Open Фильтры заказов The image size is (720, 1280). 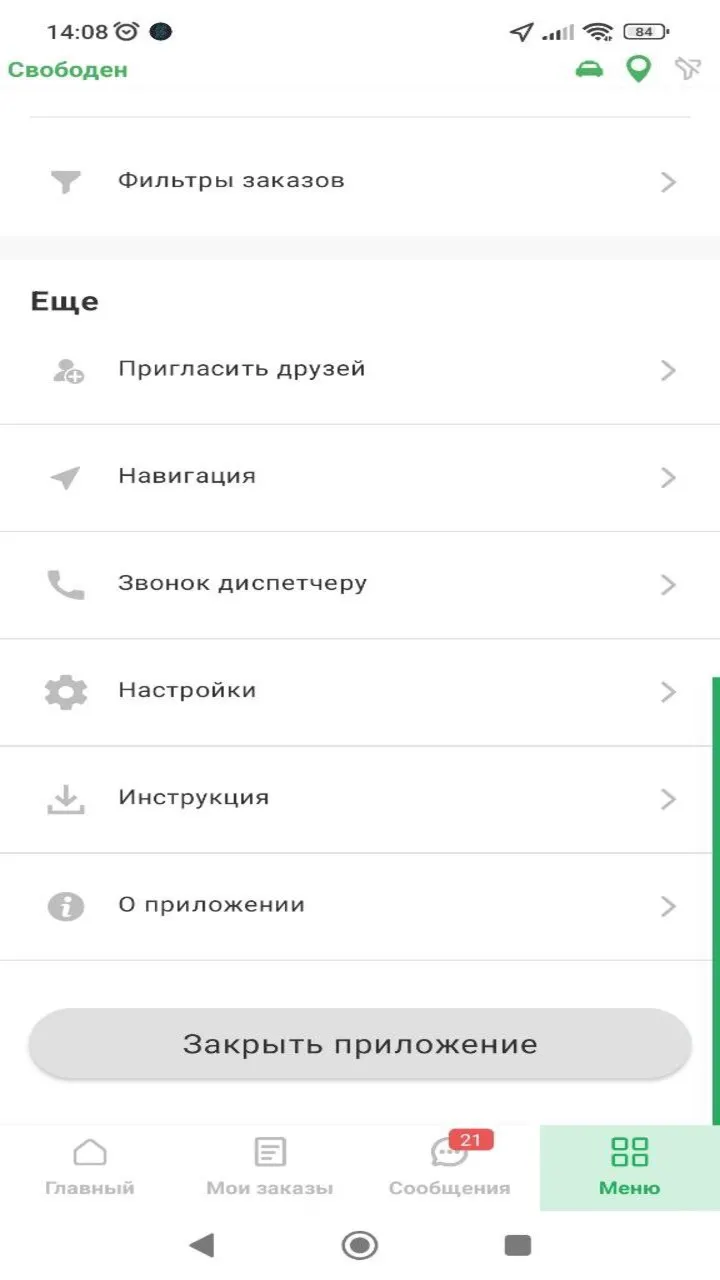[x=360, y=181]
